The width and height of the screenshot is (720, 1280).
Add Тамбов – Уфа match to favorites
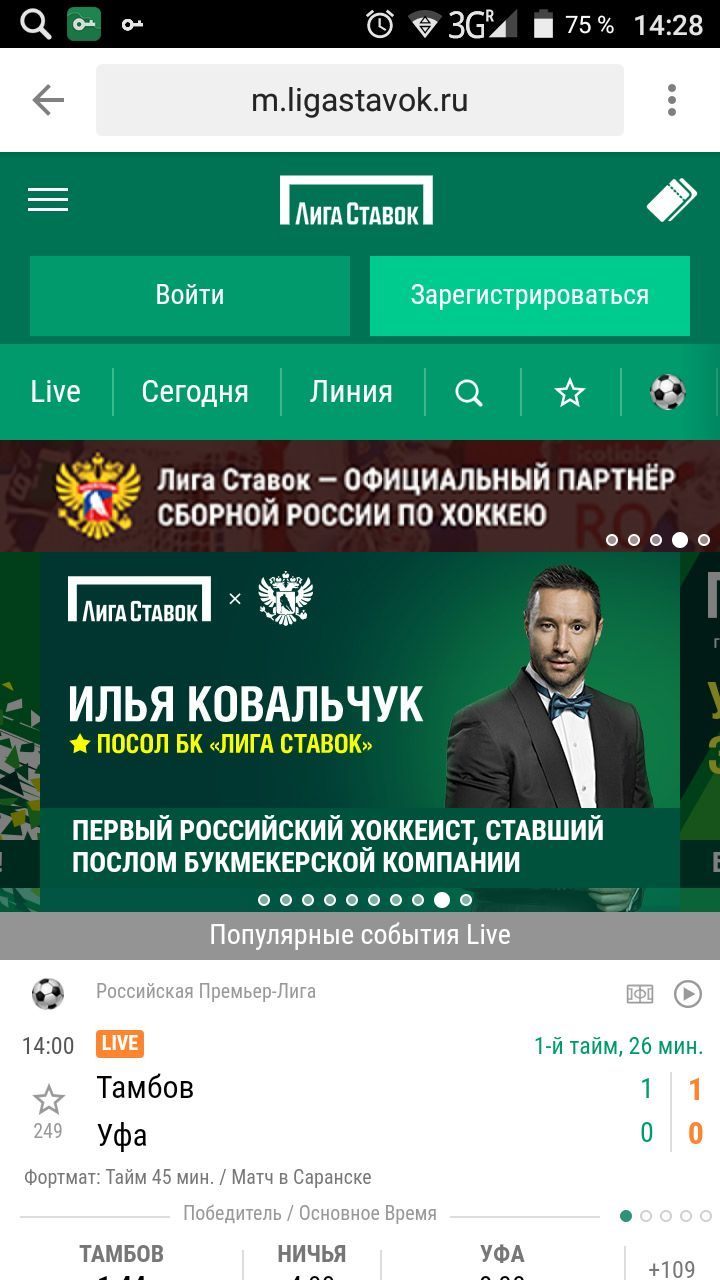point(48,1101)
